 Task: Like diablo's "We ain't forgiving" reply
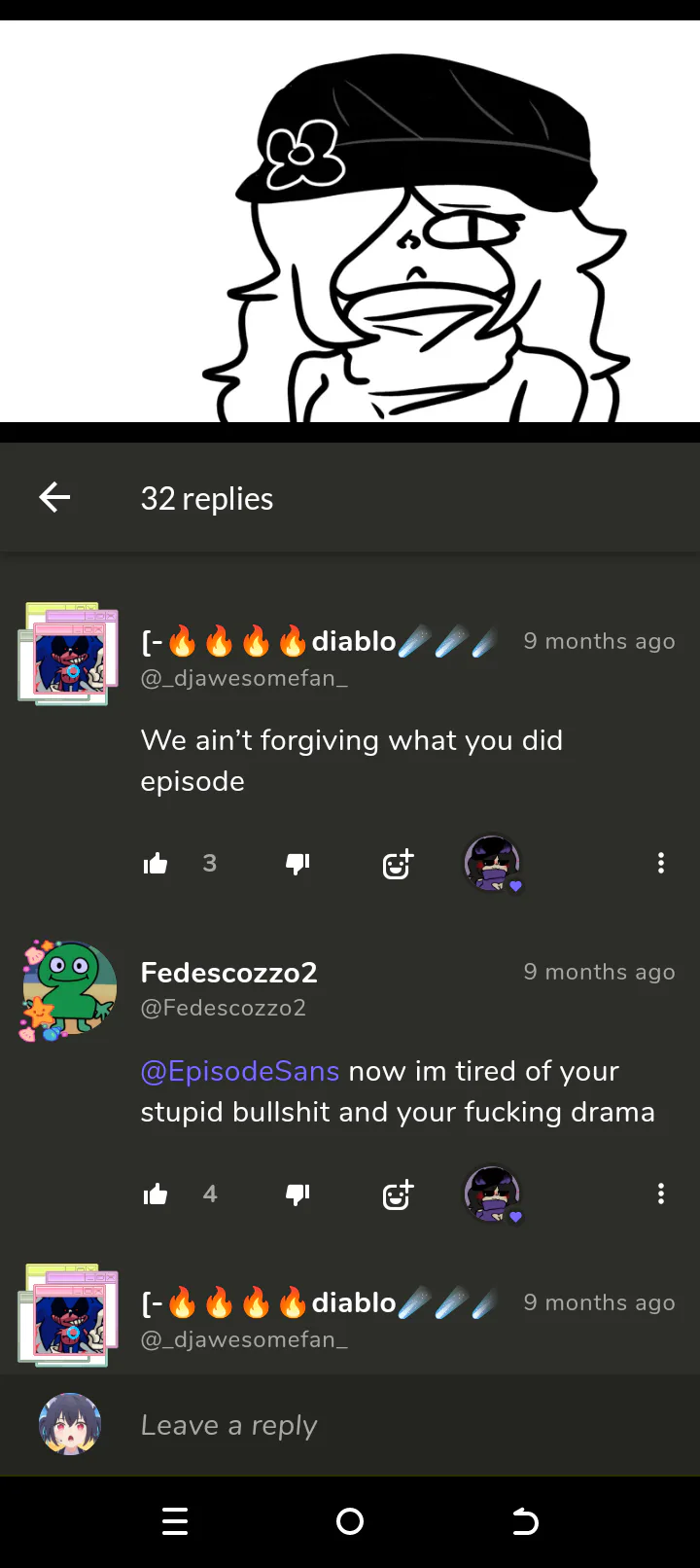click(156, 863)
